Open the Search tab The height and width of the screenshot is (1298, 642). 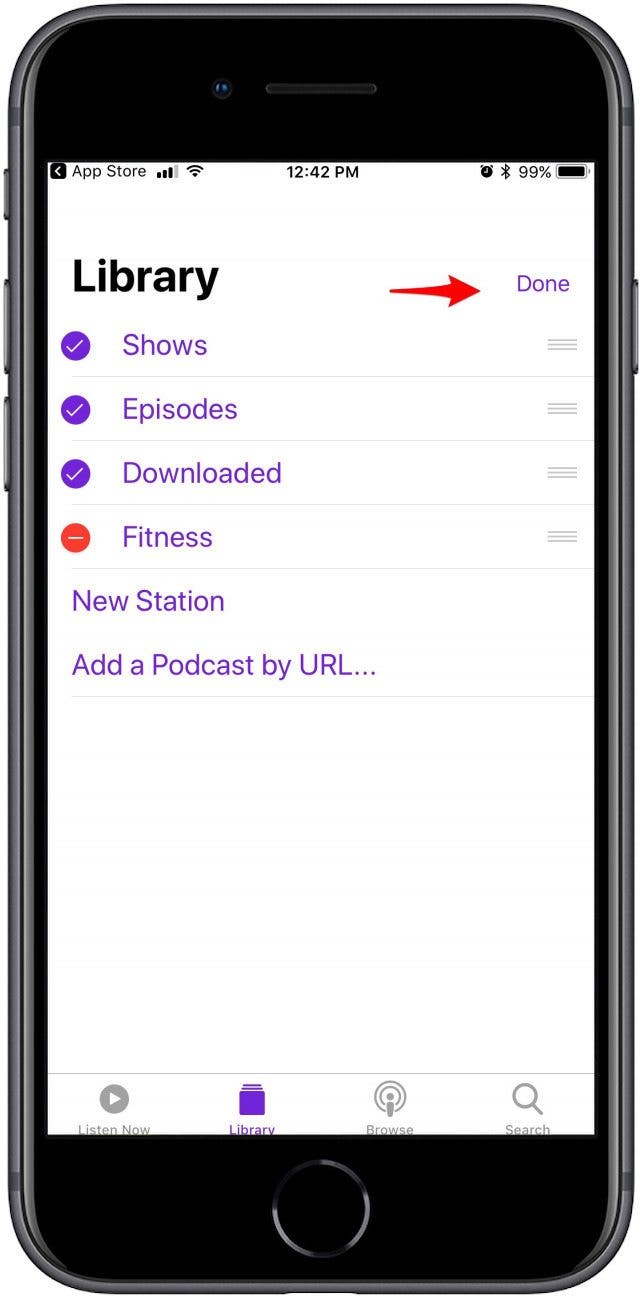[527, 1108]
